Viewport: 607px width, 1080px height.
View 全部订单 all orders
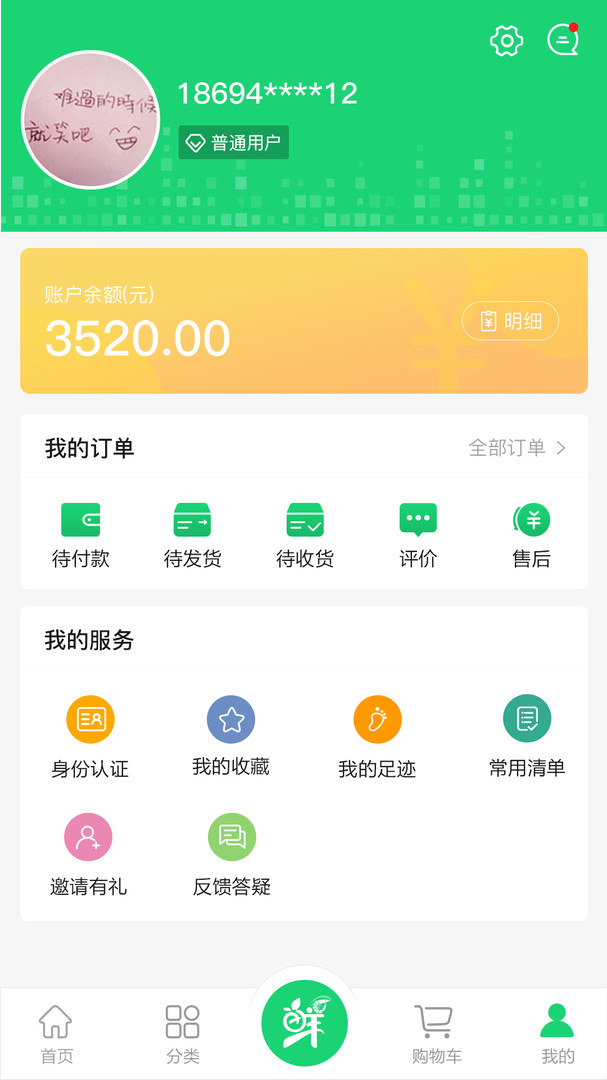click(x=517, y=448)
